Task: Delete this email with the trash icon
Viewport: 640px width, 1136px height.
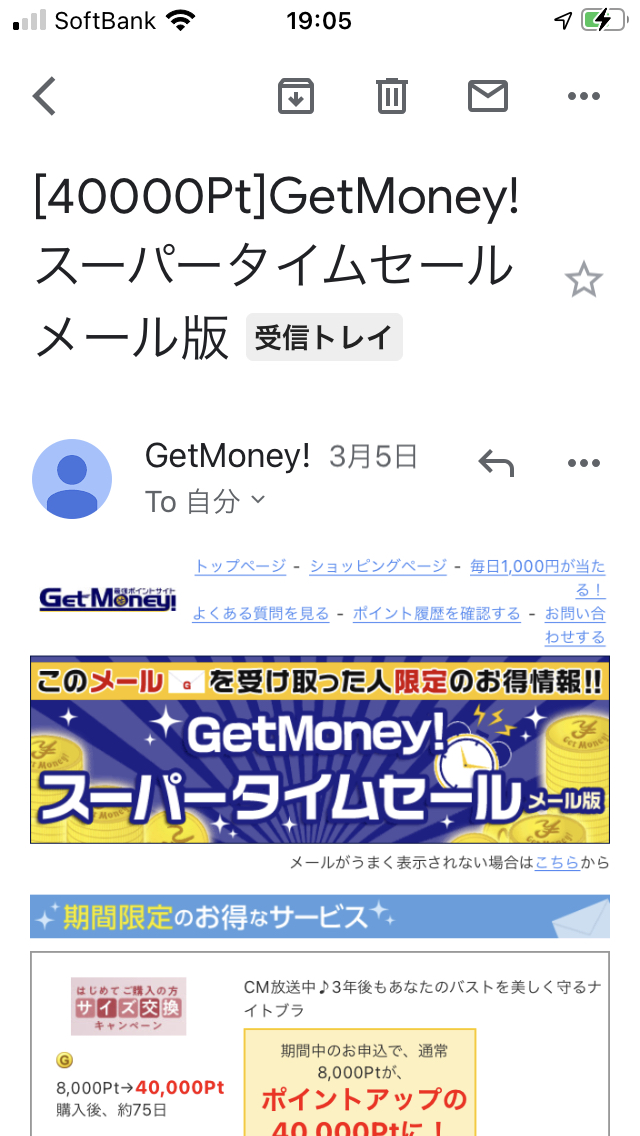Action: point(392,96)
